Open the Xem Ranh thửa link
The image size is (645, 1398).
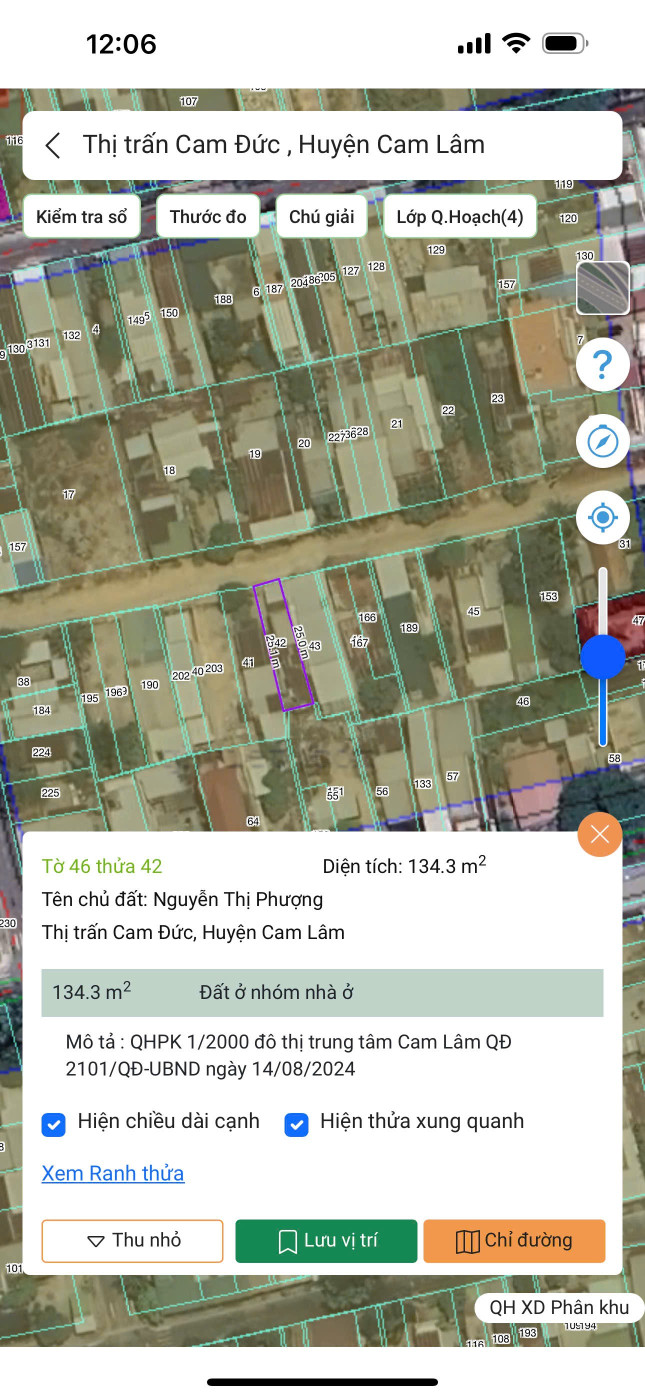point(113,1173)
